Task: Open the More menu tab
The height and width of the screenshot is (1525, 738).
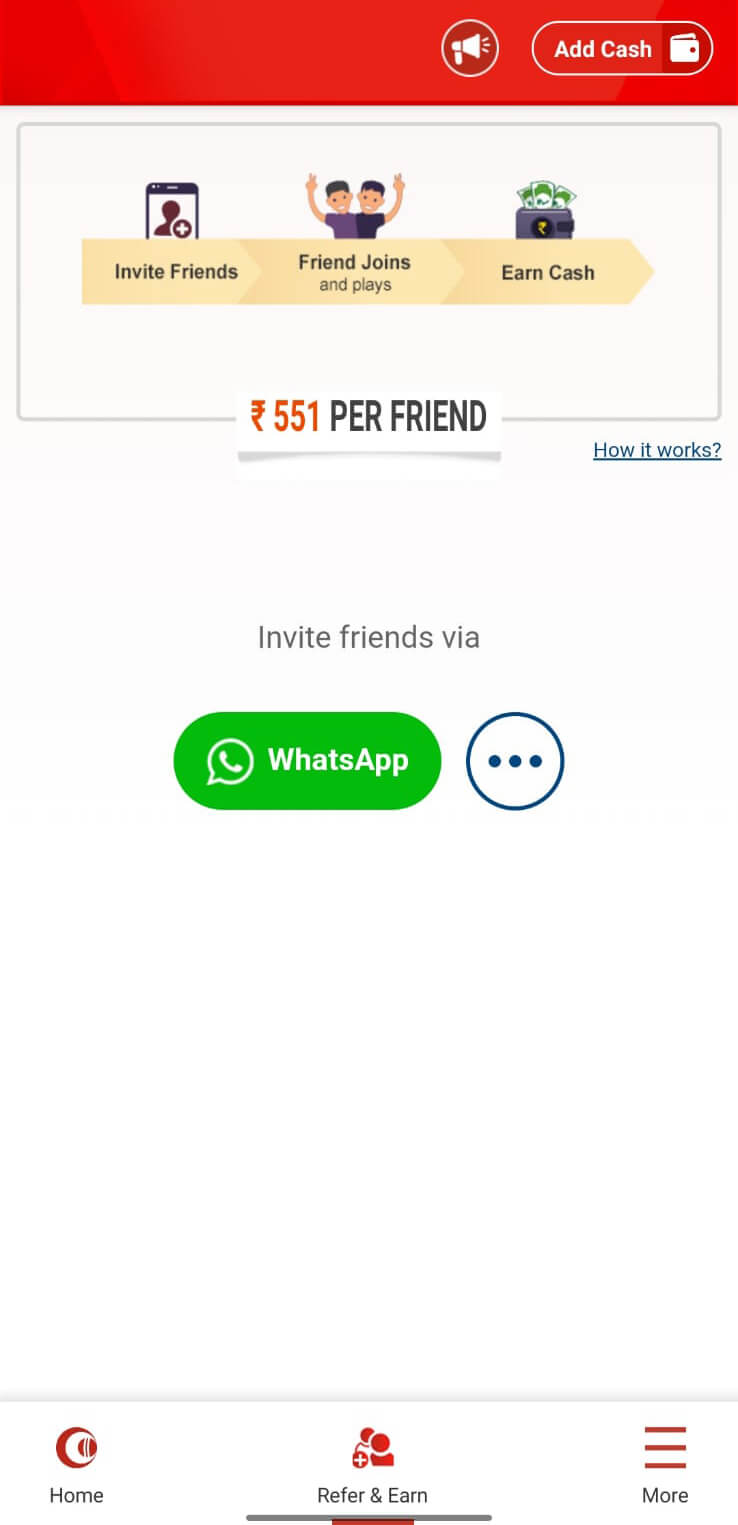Action: [665, 1466]
